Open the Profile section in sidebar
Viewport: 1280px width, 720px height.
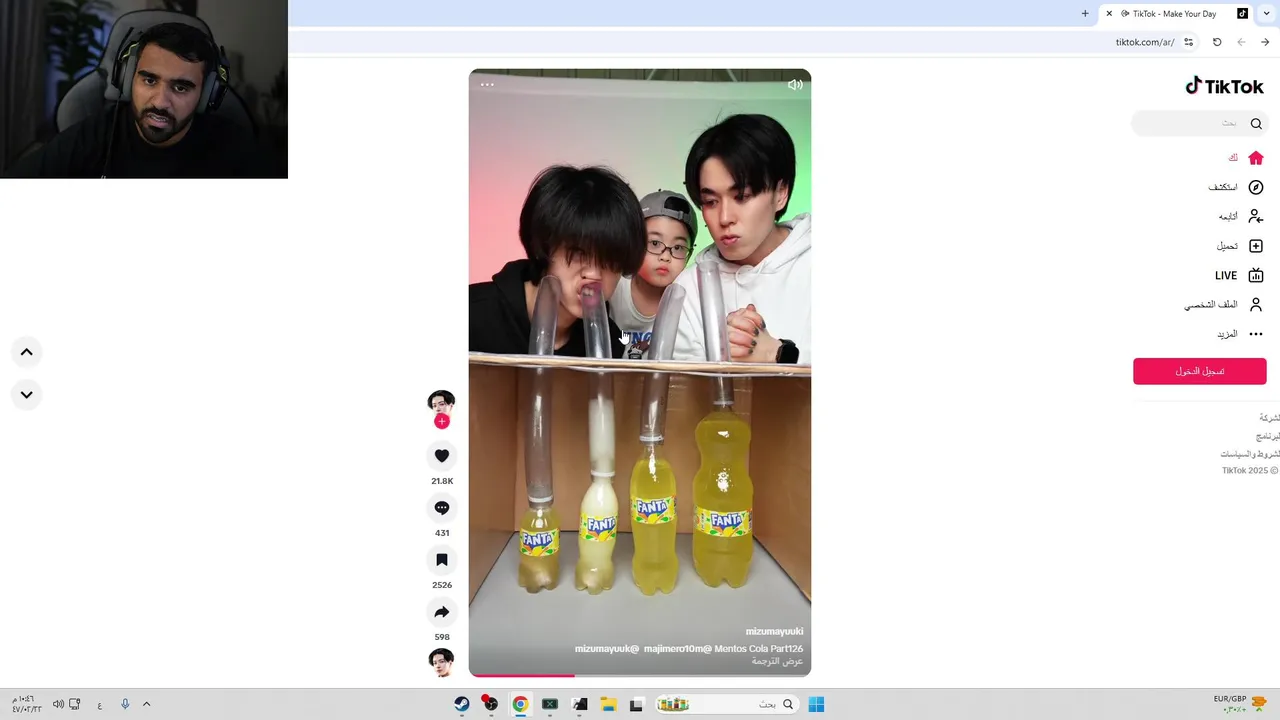tap(1224, 305)
